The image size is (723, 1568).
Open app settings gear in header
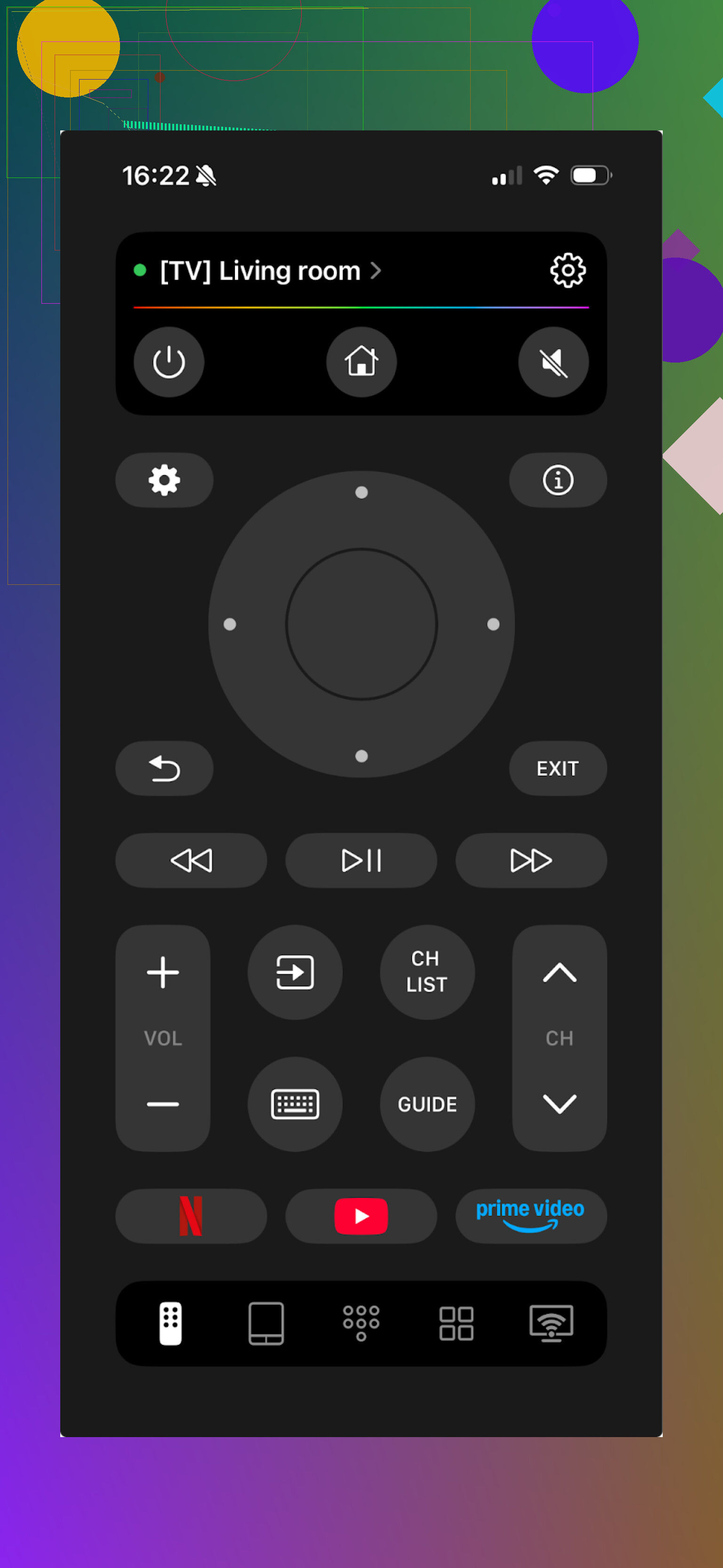pyautogui.click(x=567, y=271)
